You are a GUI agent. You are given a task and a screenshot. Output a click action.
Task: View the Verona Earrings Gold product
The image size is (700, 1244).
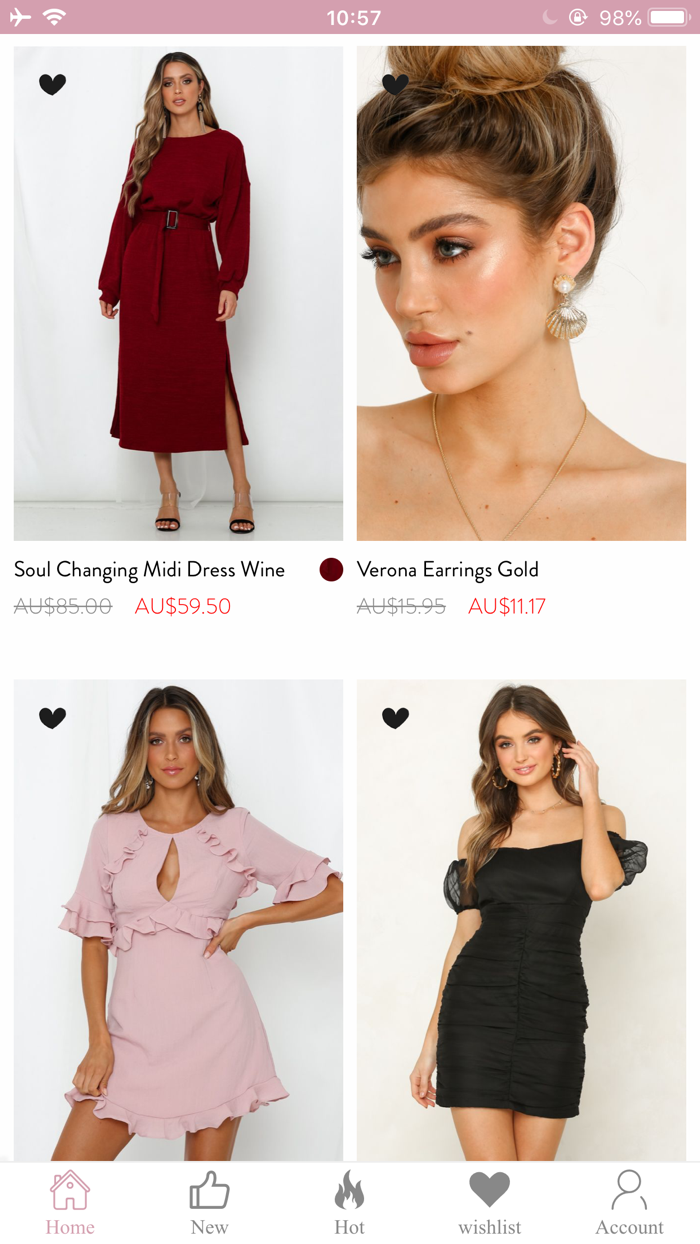521,293
